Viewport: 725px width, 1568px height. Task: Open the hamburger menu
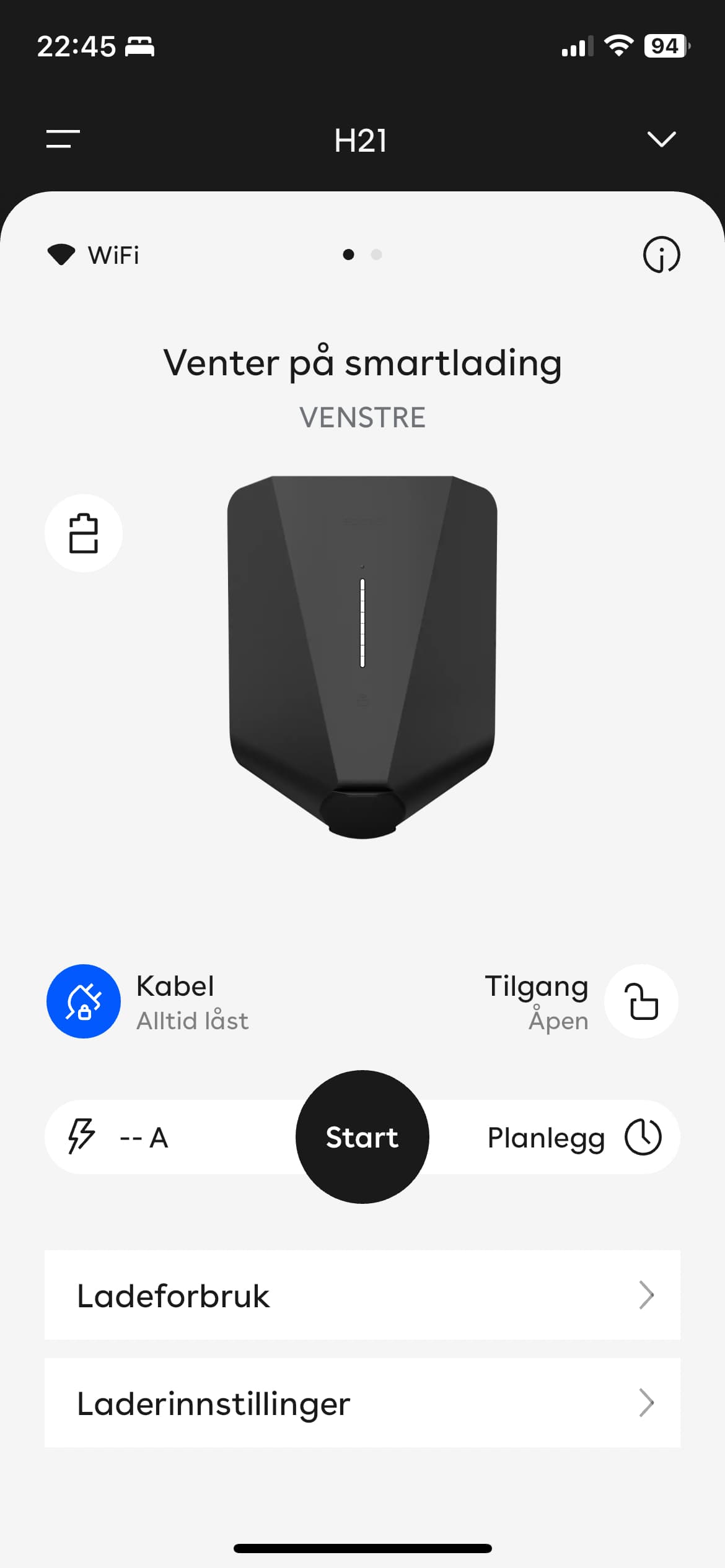pos(63,139)
